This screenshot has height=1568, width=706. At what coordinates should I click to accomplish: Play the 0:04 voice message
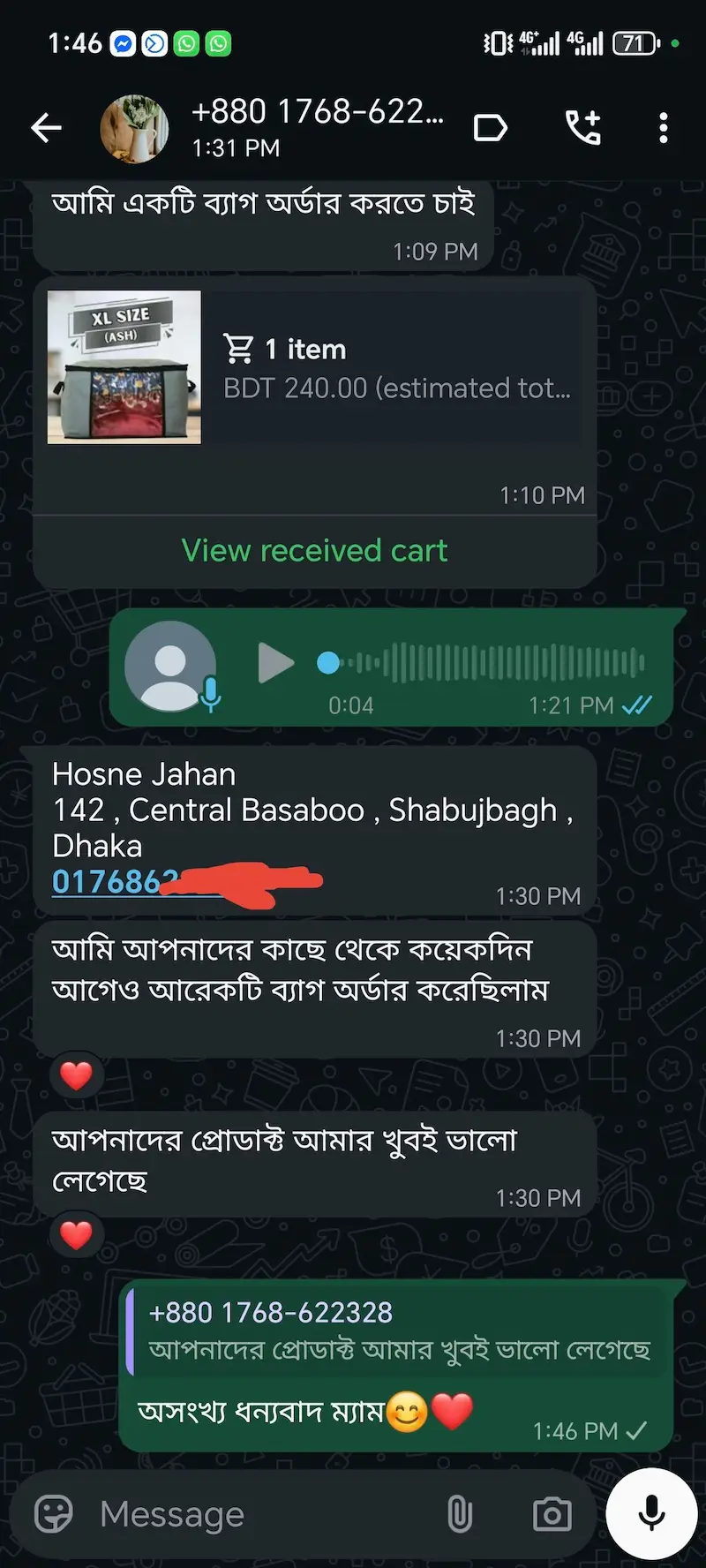[x=275, y=663]
